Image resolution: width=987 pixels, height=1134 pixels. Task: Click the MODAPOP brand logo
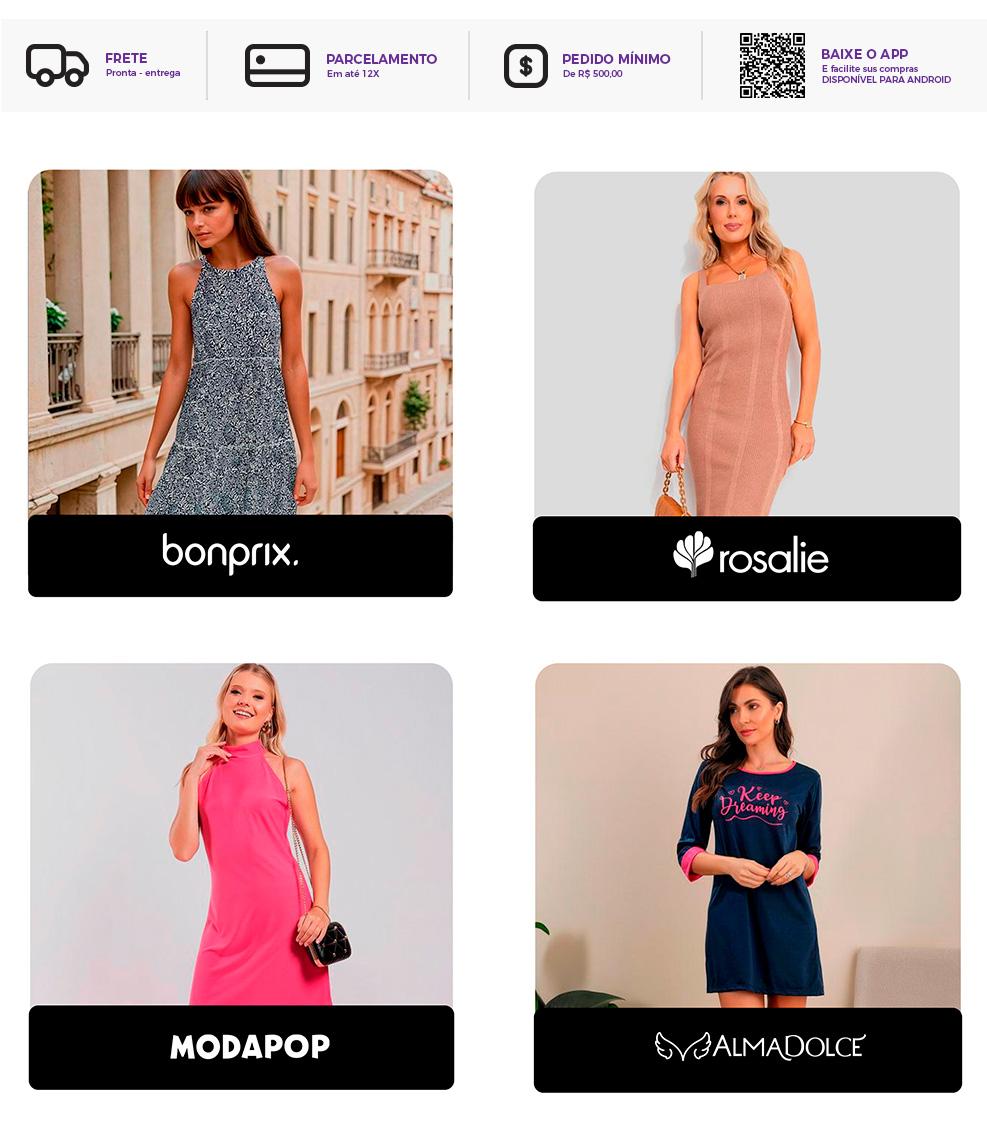coord(248,1047)
